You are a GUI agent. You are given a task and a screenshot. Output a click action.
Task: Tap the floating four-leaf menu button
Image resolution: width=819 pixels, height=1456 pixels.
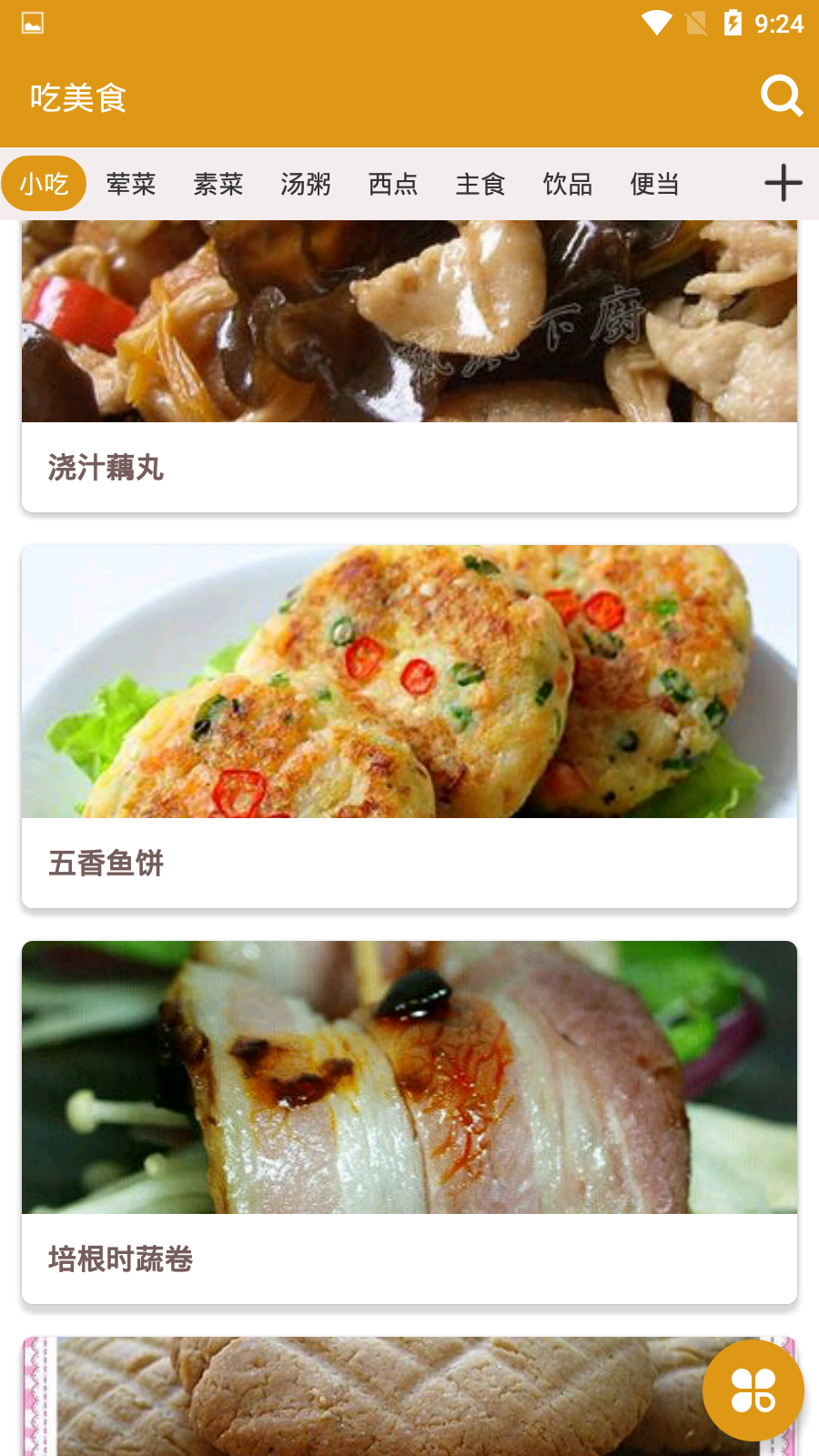tap(753, 1390)
